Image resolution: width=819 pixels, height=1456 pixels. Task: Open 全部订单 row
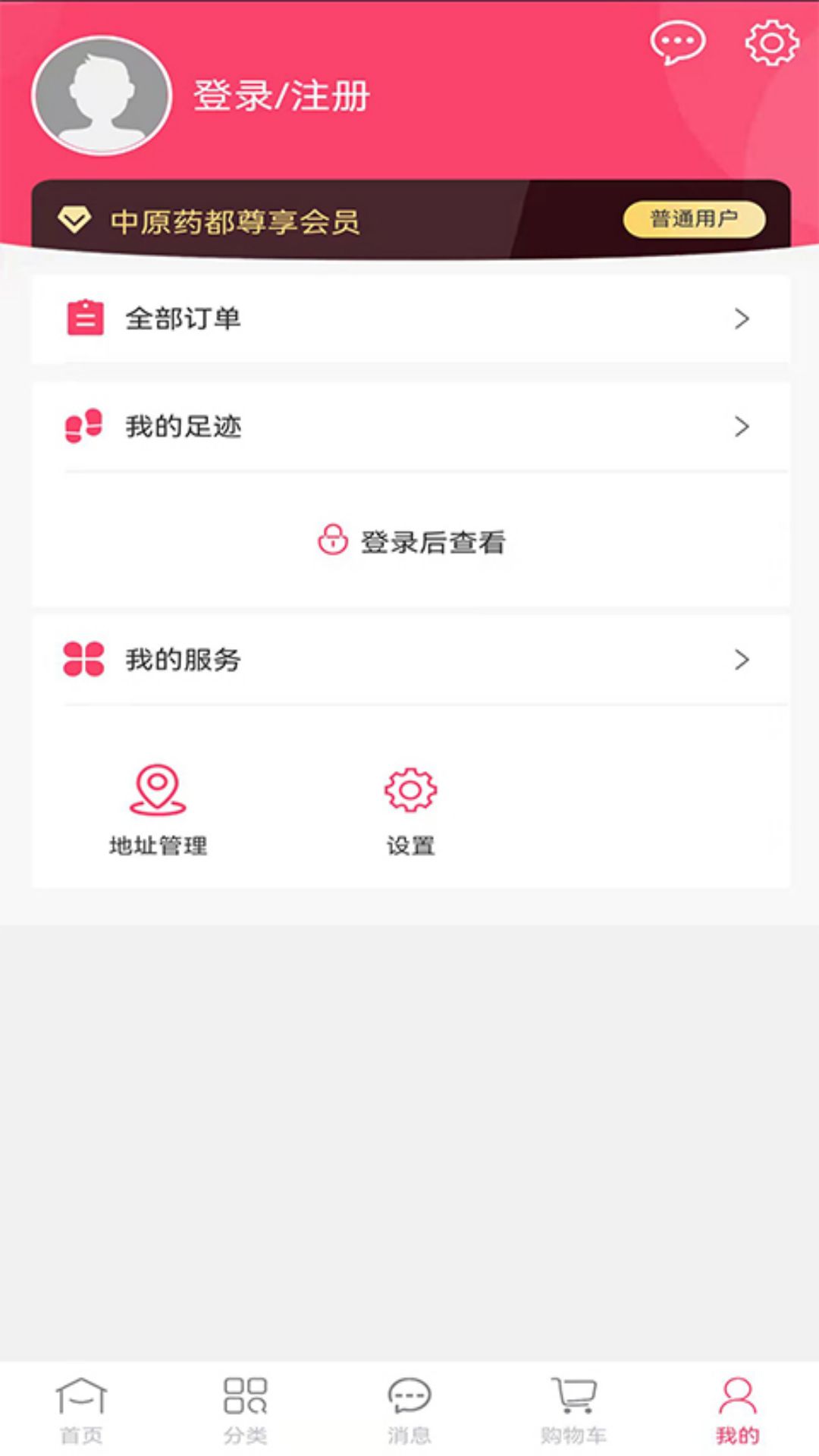click(x=410, y=318)
